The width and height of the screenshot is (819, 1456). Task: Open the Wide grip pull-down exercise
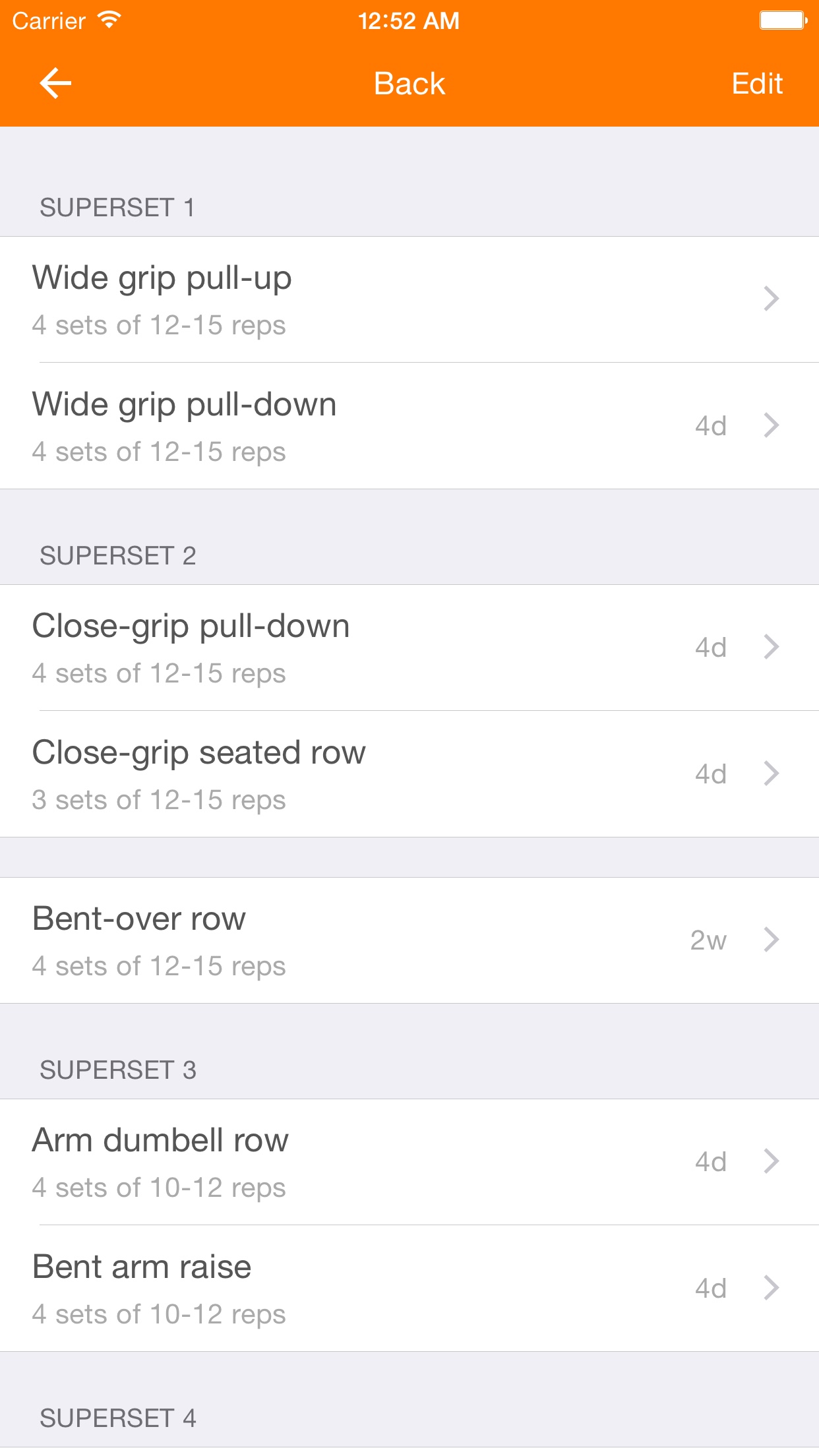(x=409, y=426)
